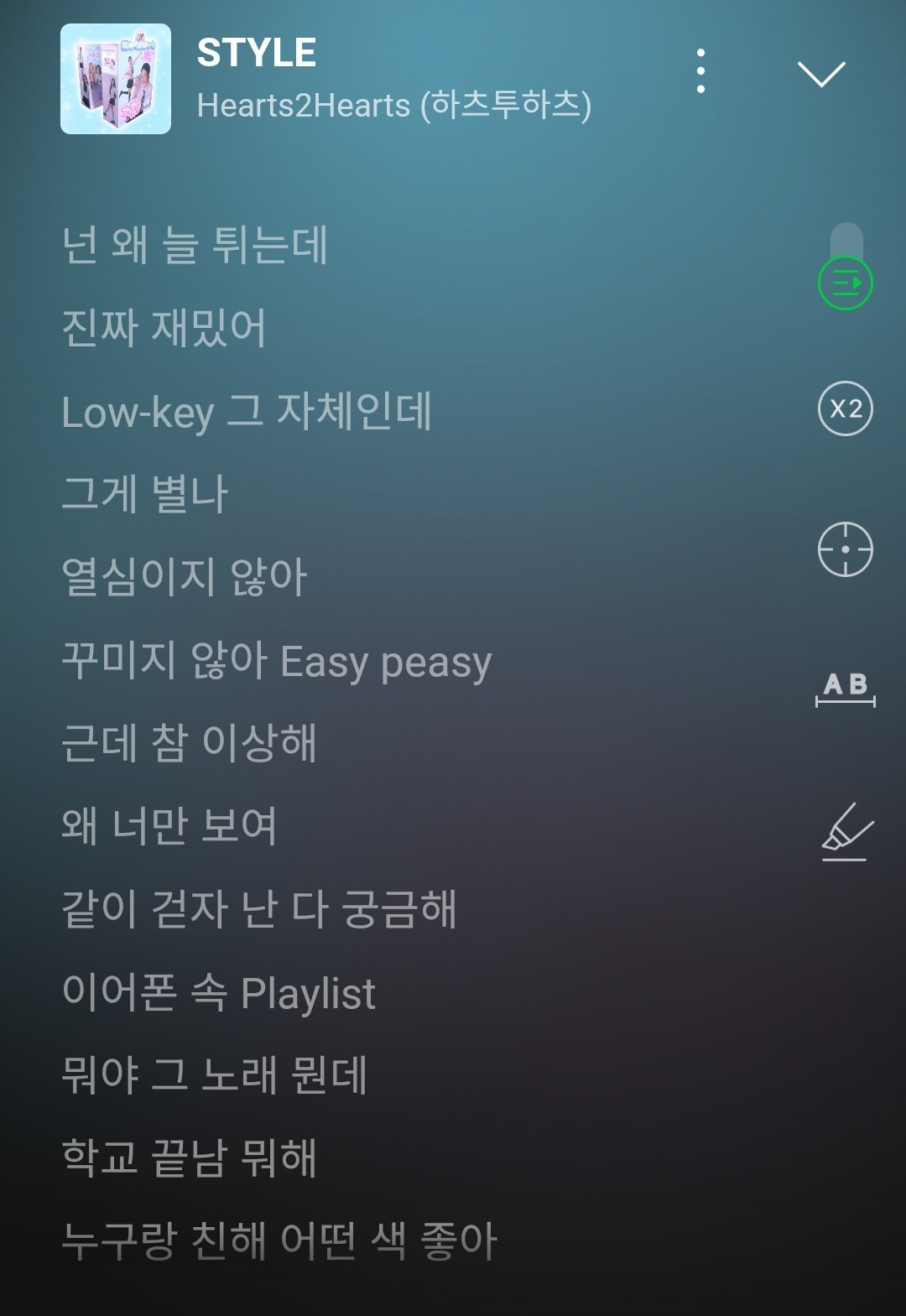Screen dimensions: 906x1316
Task: Jump to current lyric with target icon
Action: pyautogui.click(x=846, y=549)
